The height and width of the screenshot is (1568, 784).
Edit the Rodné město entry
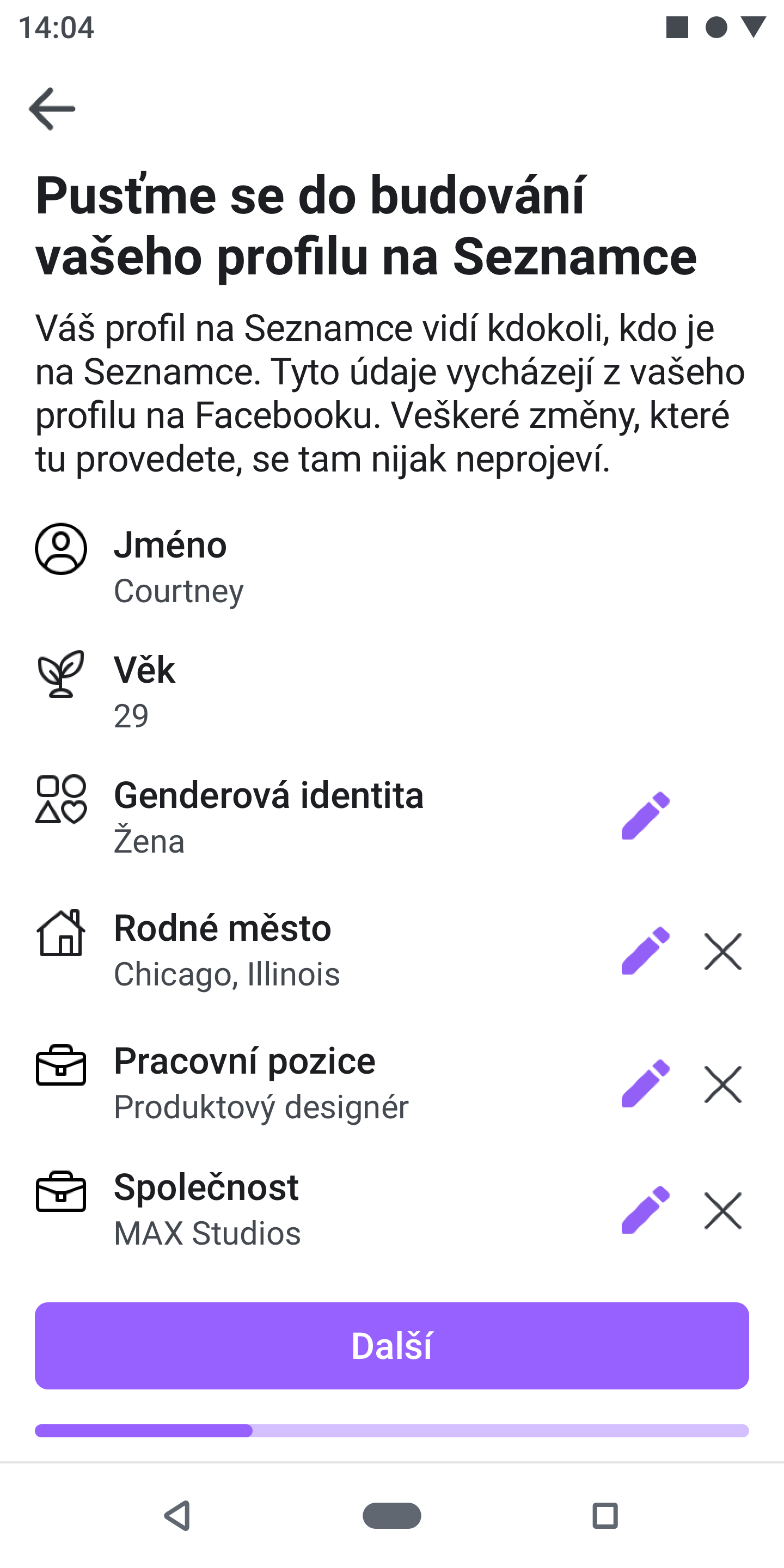645,951
